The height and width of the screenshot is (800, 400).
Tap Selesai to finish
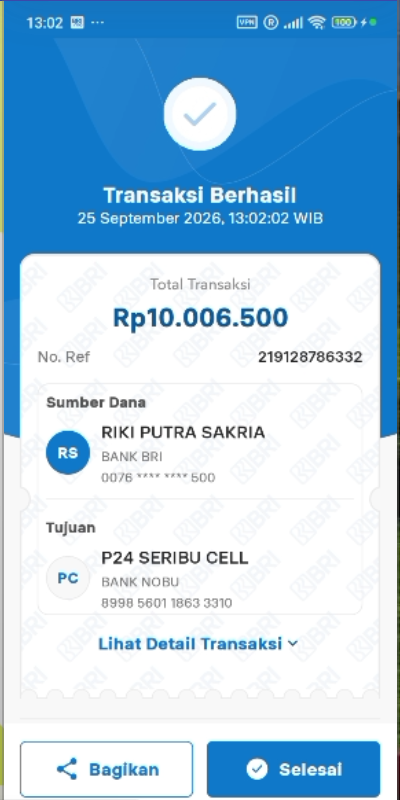point(293,769)
